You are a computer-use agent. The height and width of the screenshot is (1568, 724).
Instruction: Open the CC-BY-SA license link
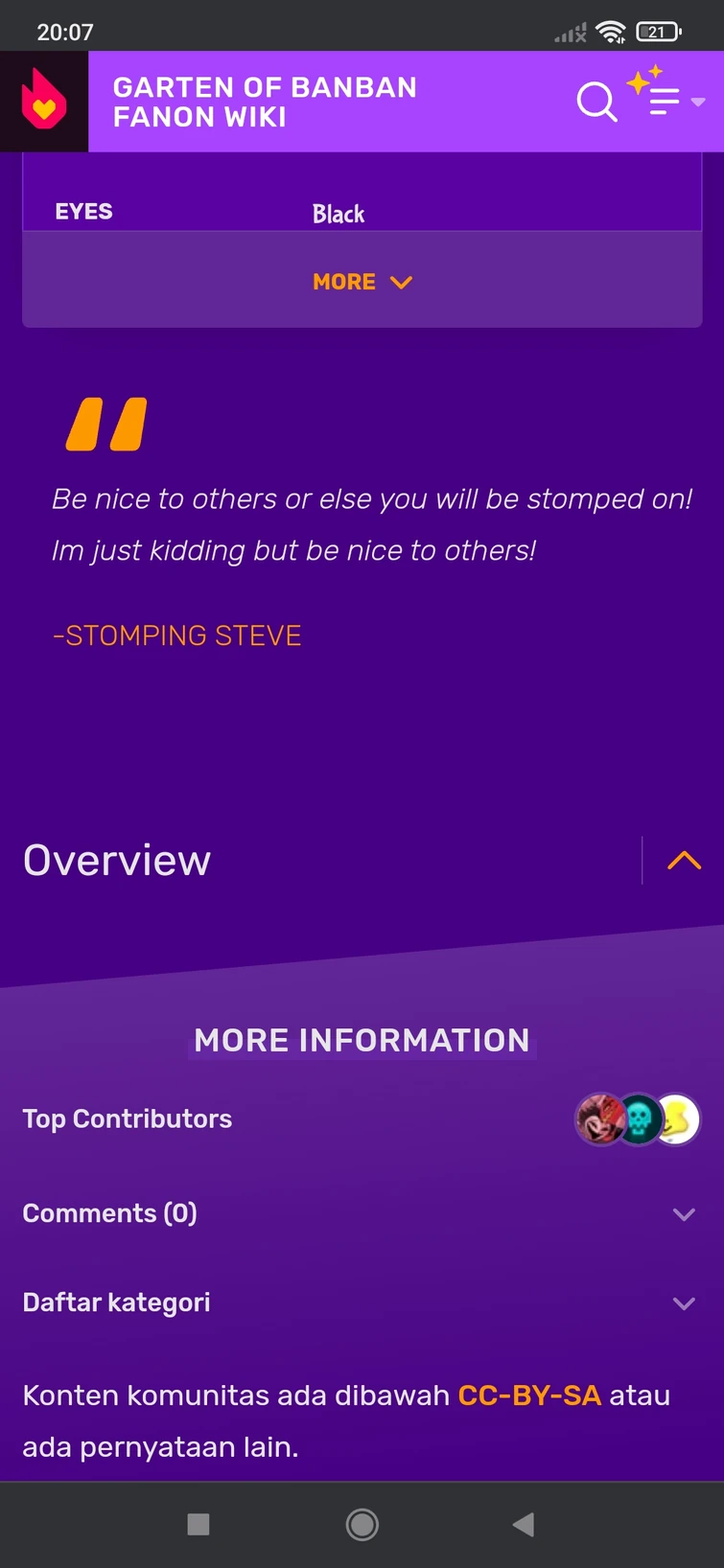pyautogui.click(x=529, y=1395)
